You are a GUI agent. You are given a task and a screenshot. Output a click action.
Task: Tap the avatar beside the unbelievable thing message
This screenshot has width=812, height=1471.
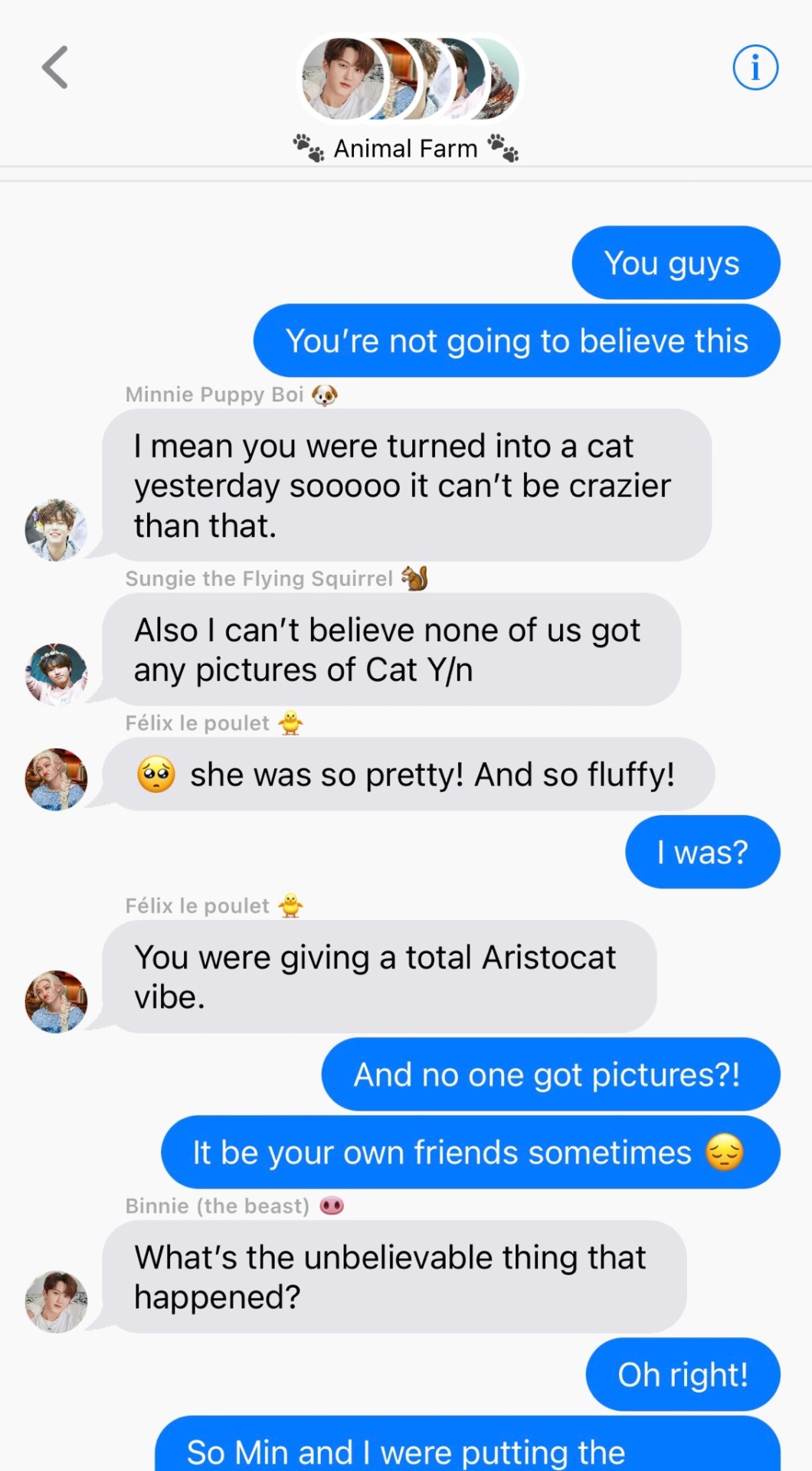56,1301
